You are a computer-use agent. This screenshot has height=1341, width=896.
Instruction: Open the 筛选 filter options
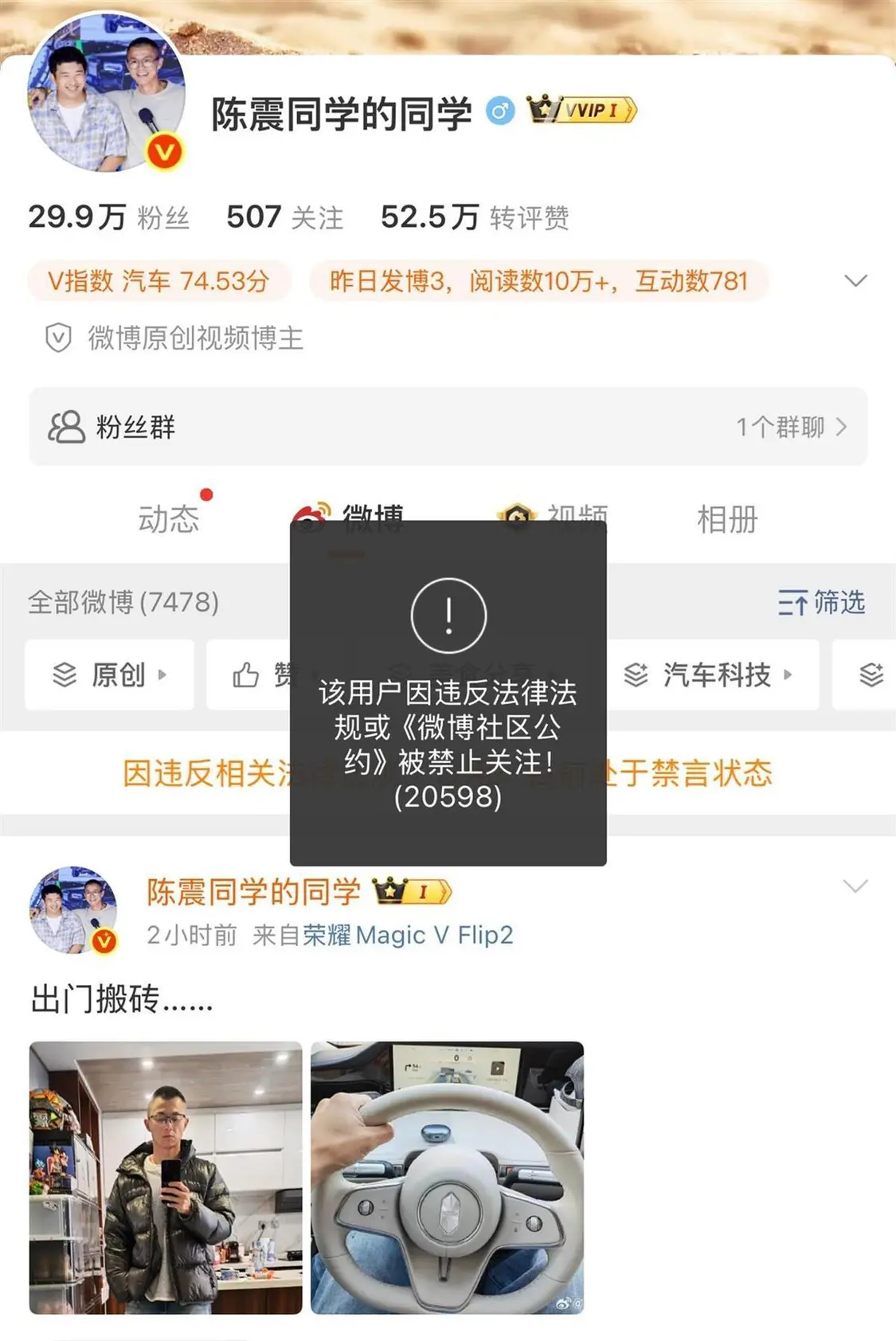tap(821, 603)
